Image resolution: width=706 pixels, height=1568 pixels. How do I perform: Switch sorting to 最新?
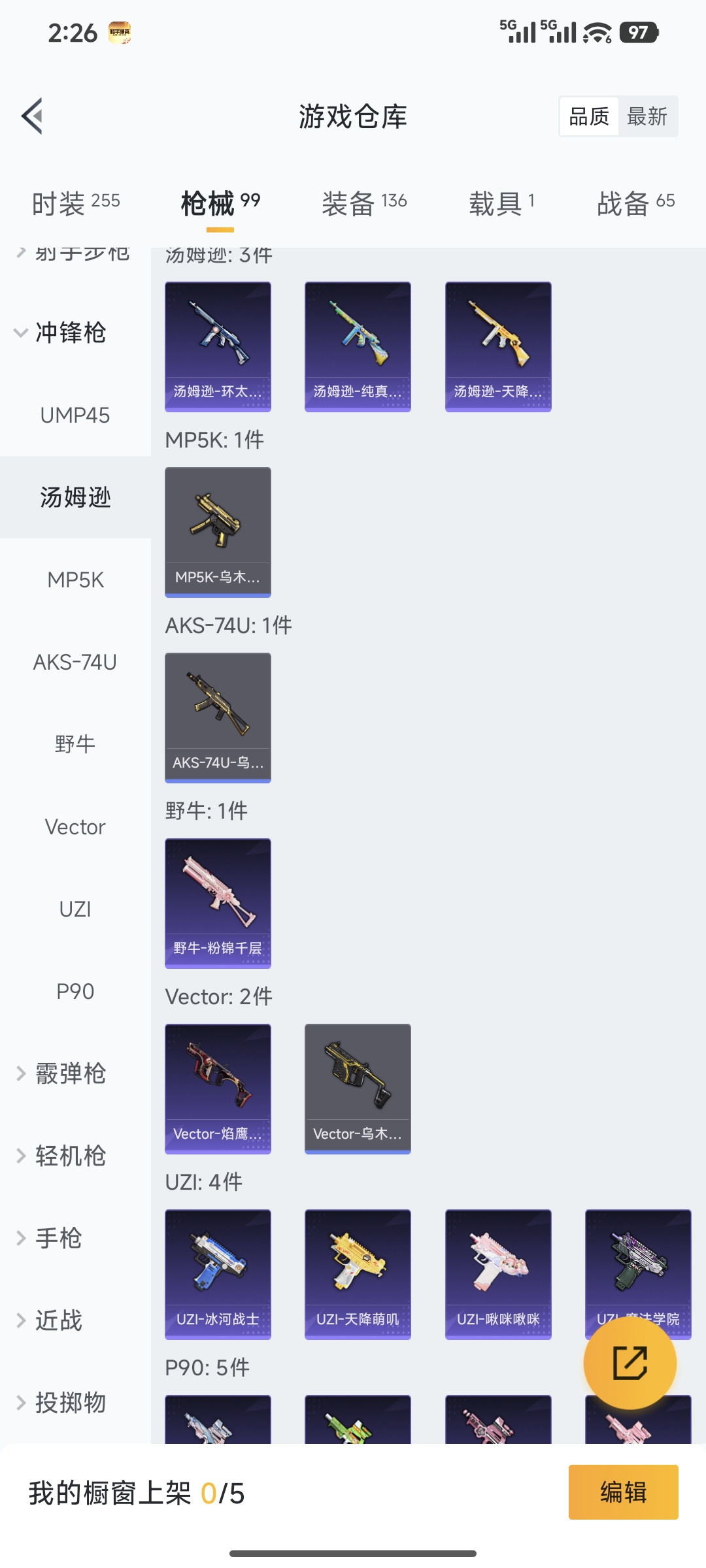tap(648, 116)
